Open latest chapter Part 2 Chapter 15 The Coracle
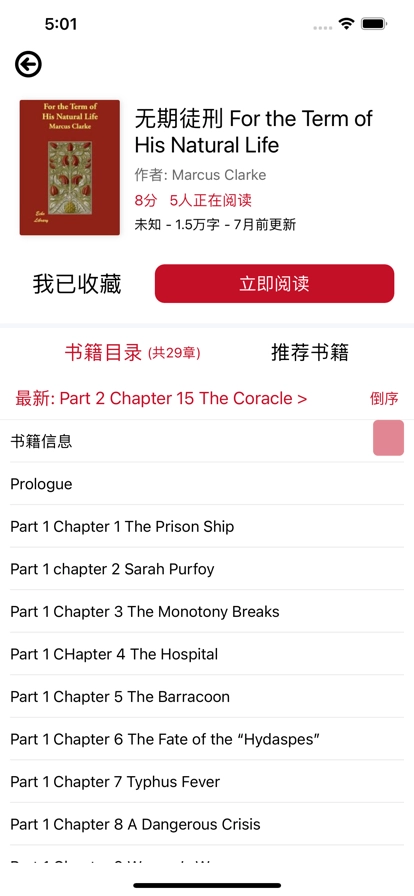 click(161, 398)
